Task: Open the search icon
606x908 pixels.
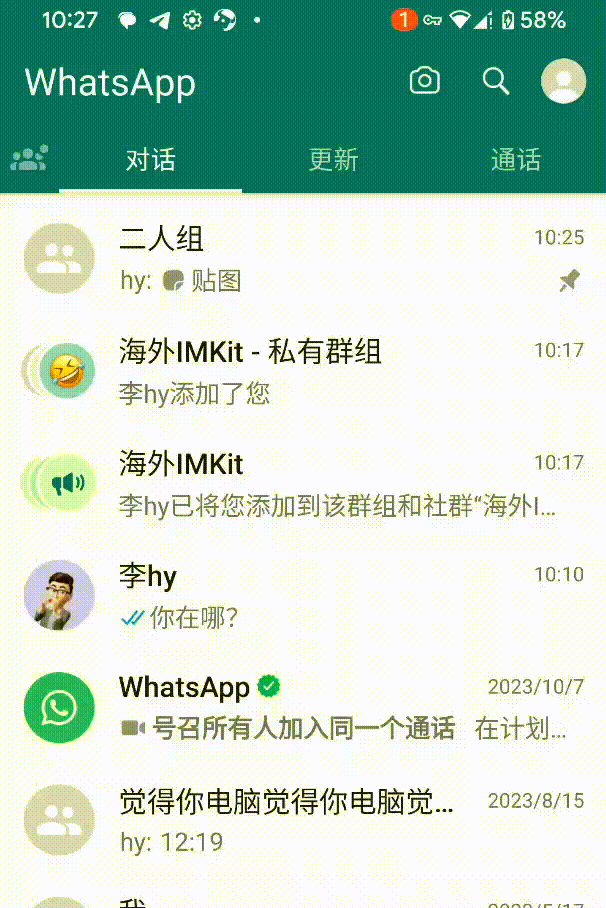Action: click(496, 81)
